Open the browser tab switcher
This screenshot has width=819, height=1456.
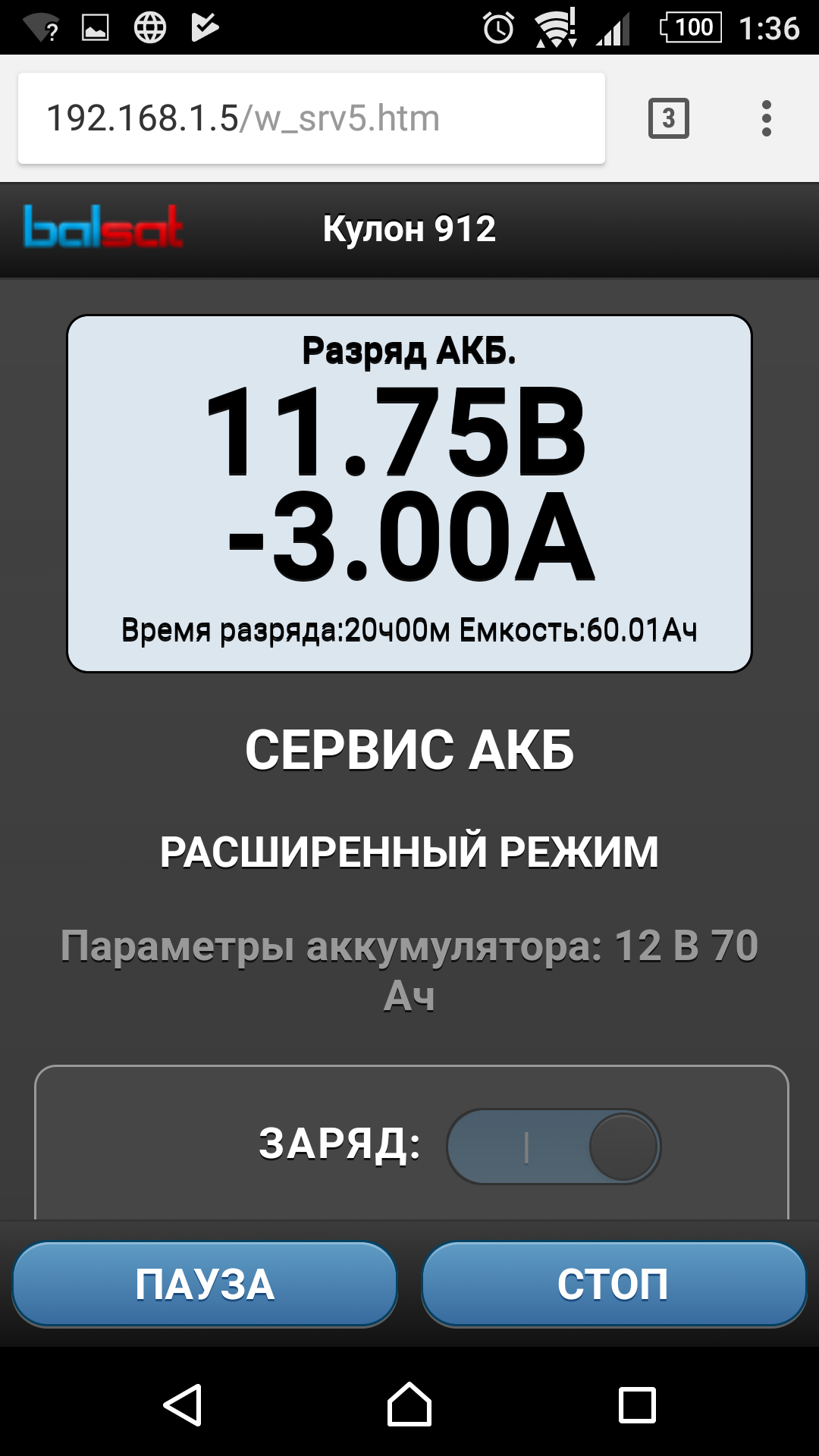668,118
